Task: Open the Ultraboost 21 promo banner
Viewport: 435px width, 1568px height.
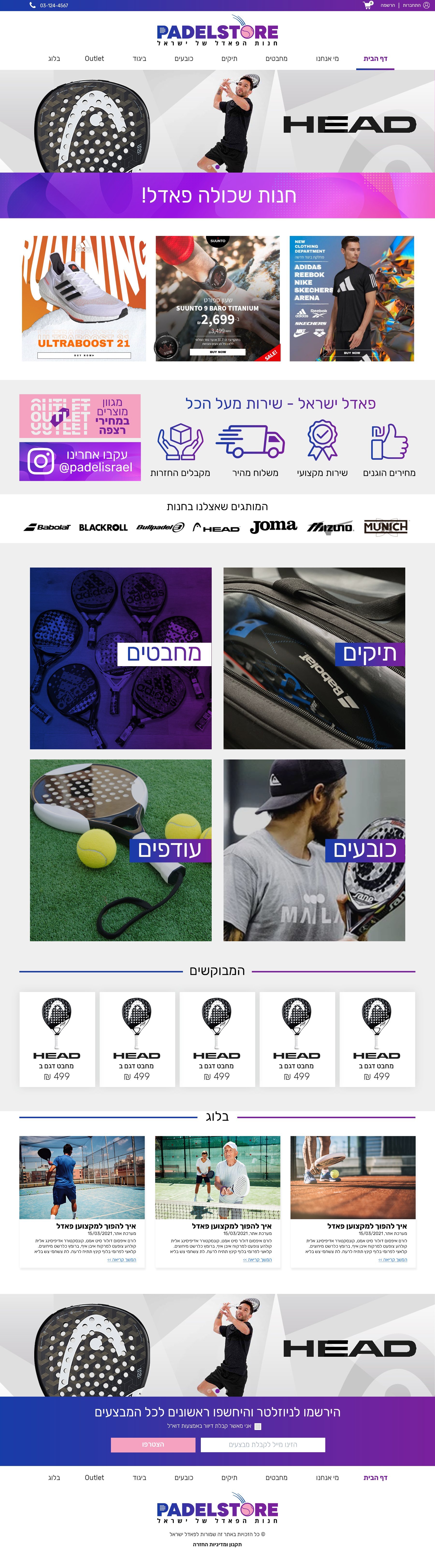Action: (x=84, y=298)
